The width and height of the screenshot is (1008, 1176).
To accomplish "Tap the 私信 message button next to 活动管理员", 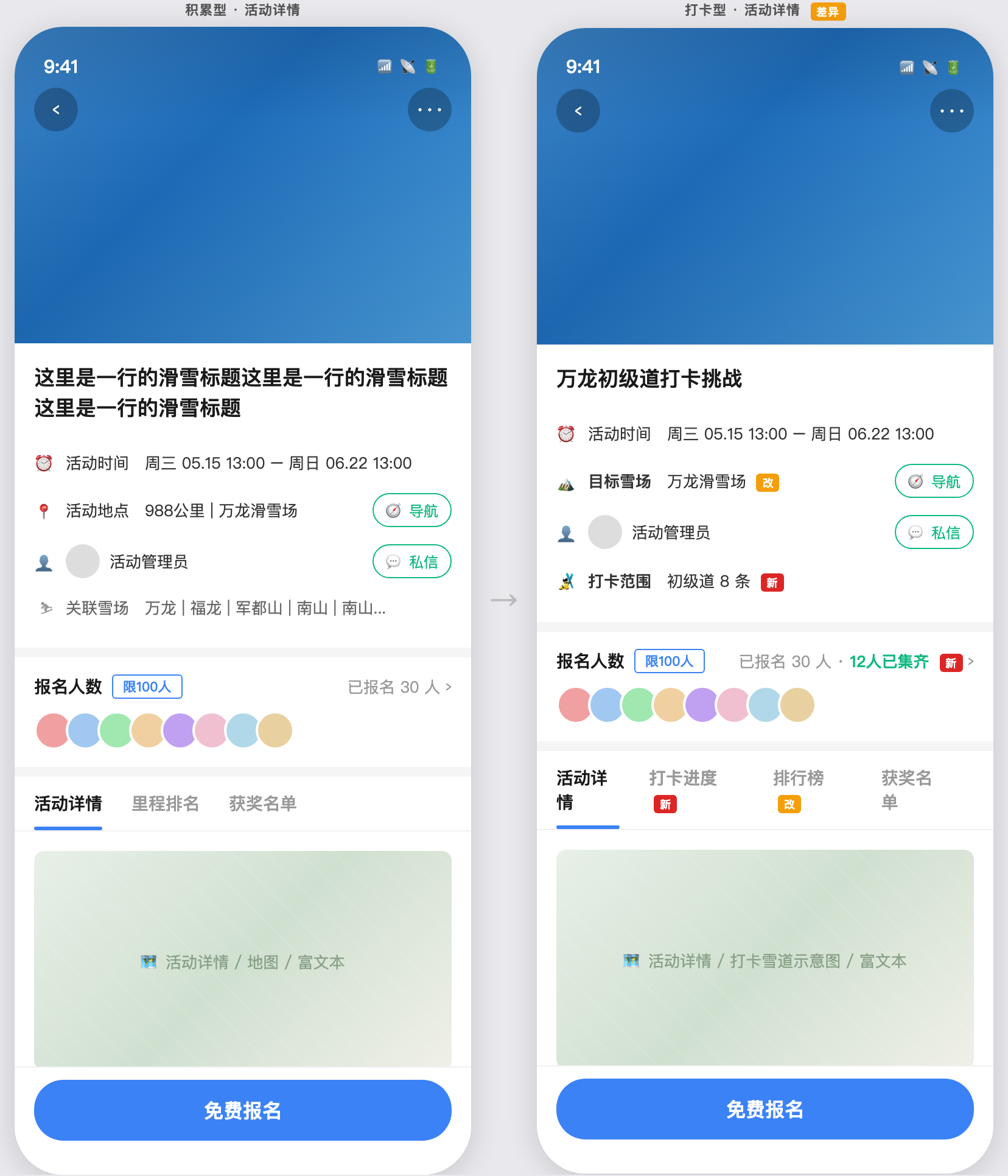I will tap(934, 532).
